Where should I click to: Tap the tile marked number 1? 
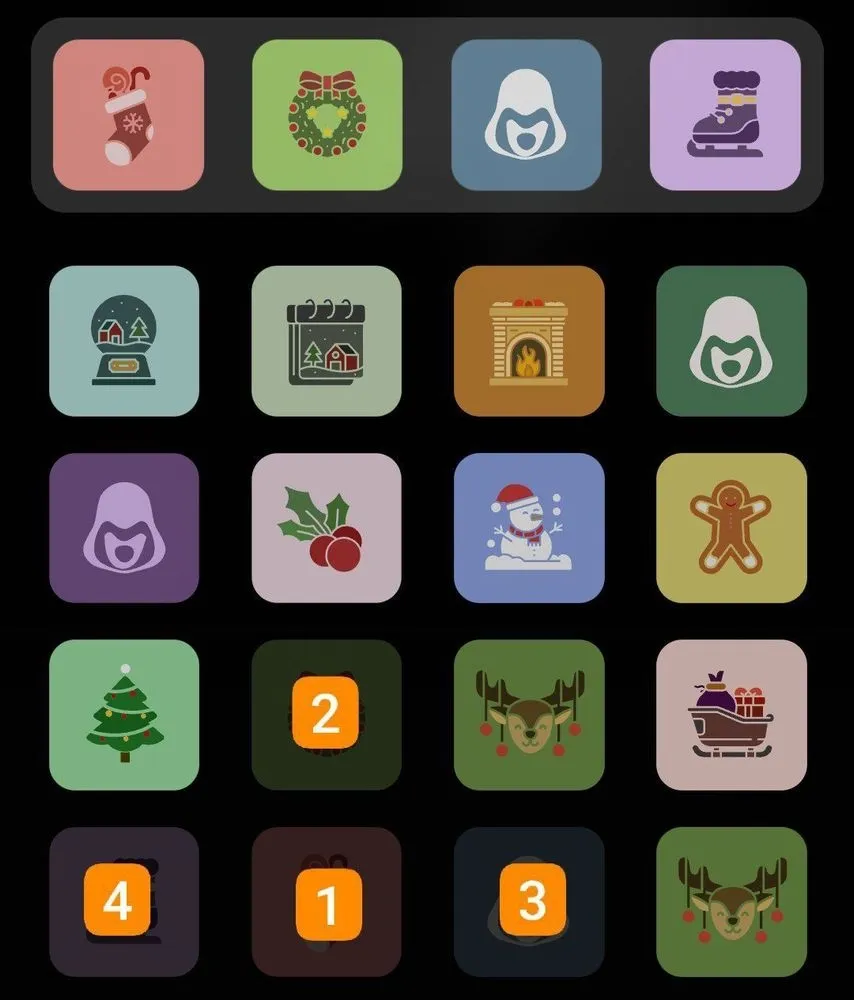(x=326, y=902)
